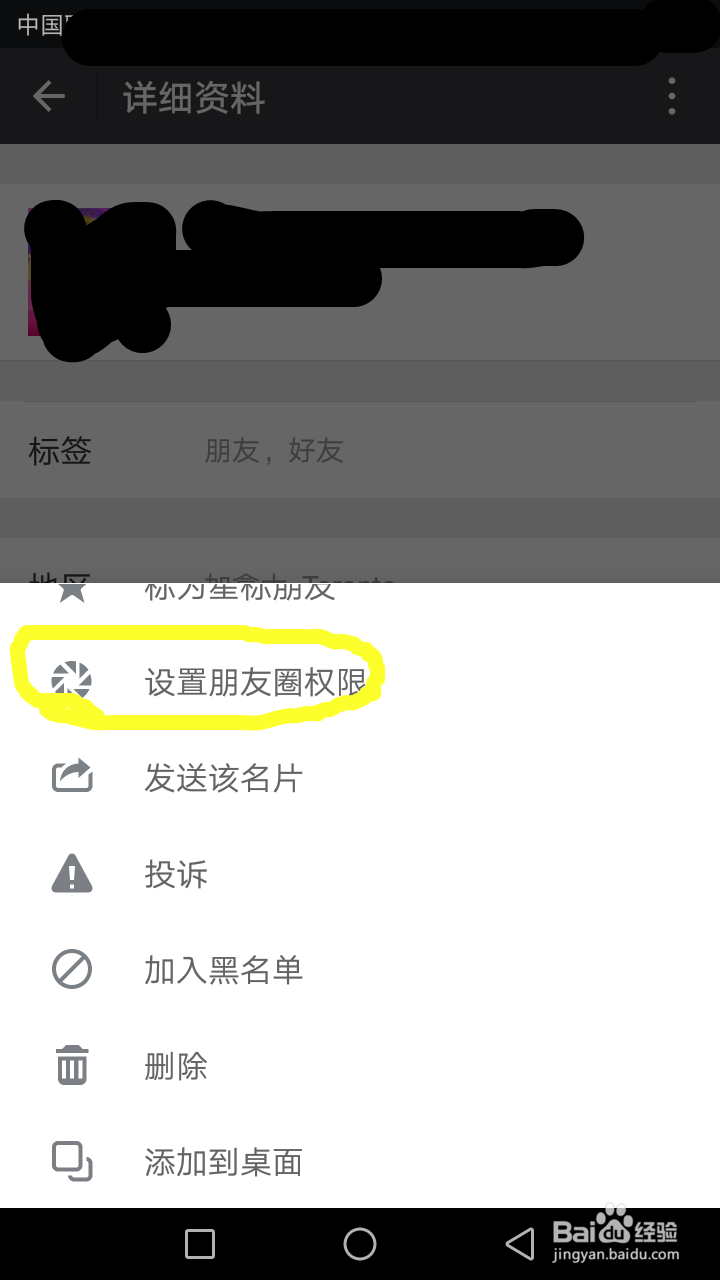Click the shutter icon beside 设置朋友圈权限

[70, 679]
